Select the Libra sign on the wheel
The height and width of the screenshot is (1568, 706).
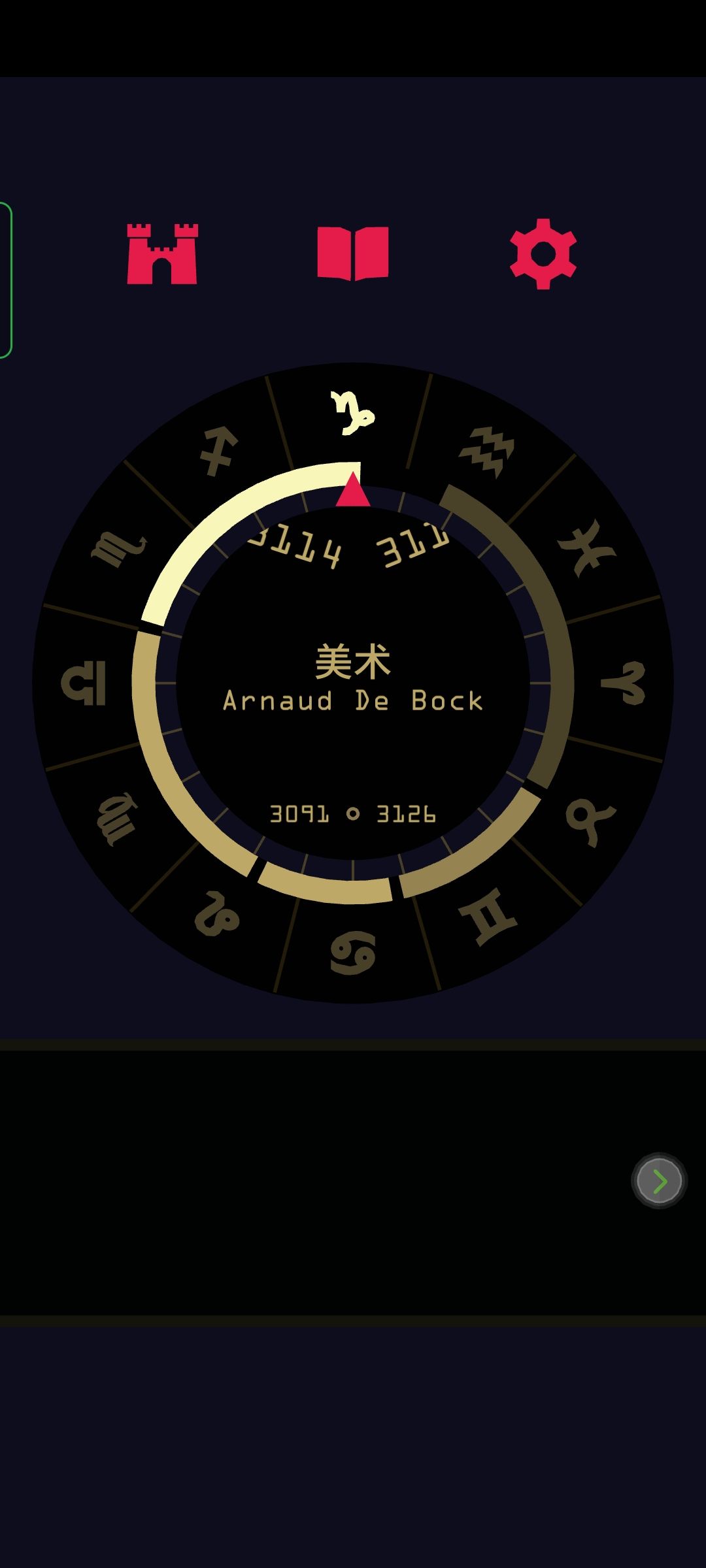pos(84,683)
